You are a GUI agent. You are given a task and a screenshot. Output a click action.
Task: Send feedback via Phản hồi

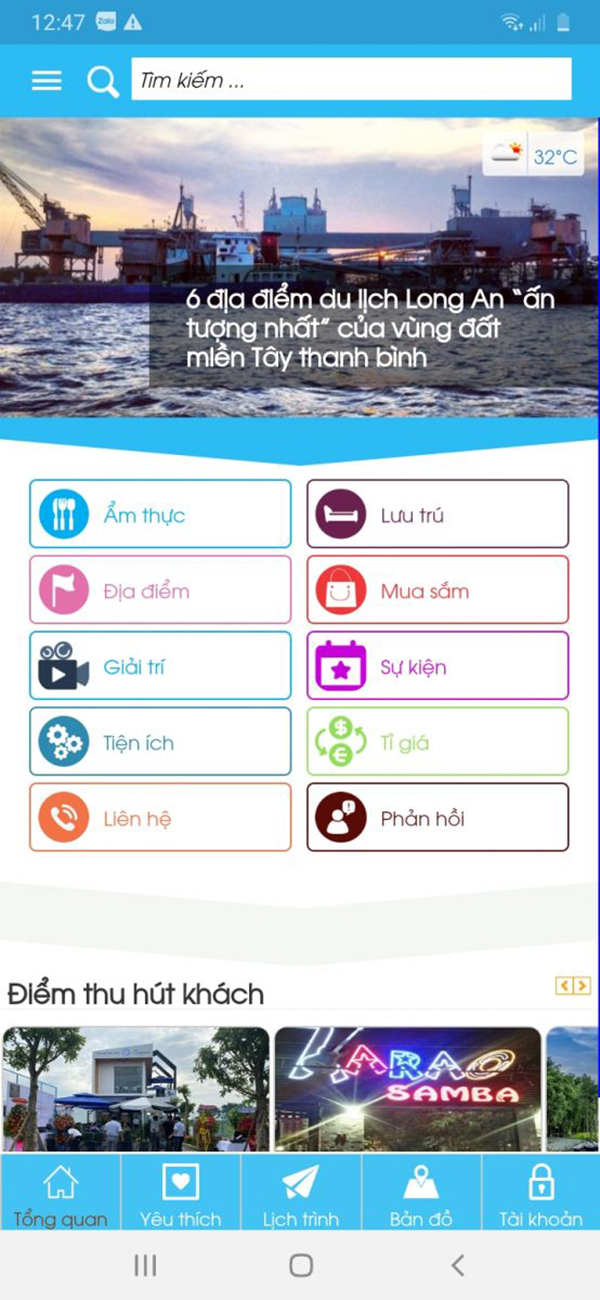(437, 818)
